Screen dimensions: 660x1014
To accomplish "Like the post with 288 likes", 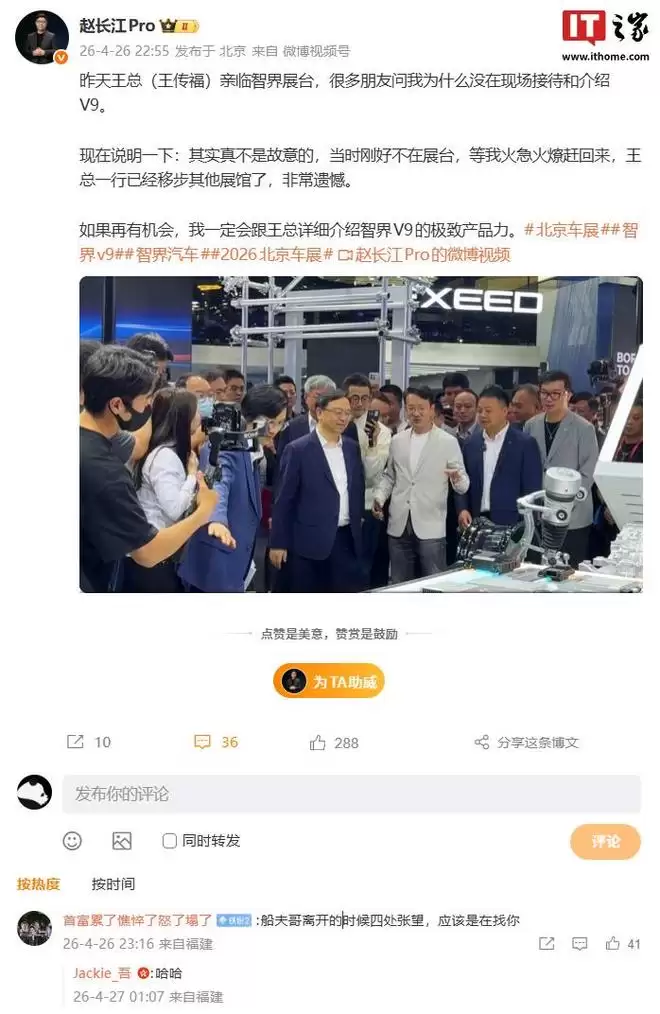I will pos(334,742).
